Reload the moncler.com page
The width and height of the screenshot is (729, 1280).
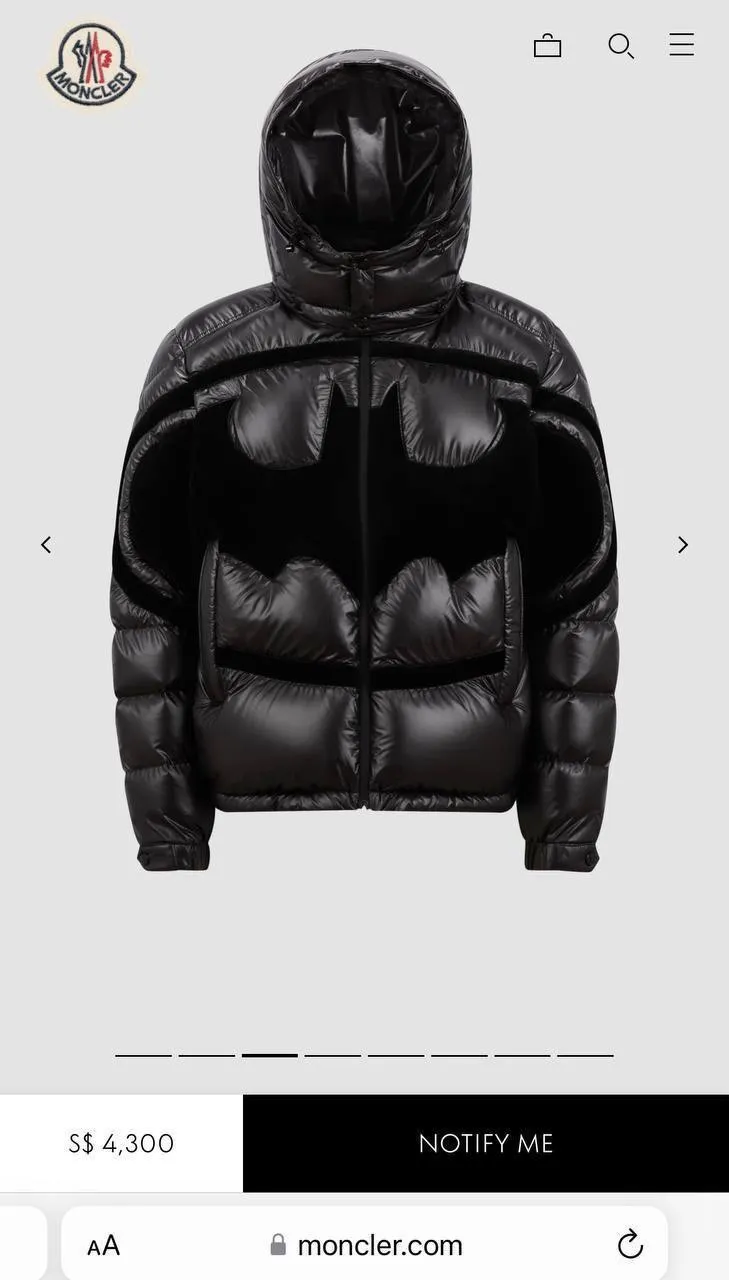coord(630,1244)
